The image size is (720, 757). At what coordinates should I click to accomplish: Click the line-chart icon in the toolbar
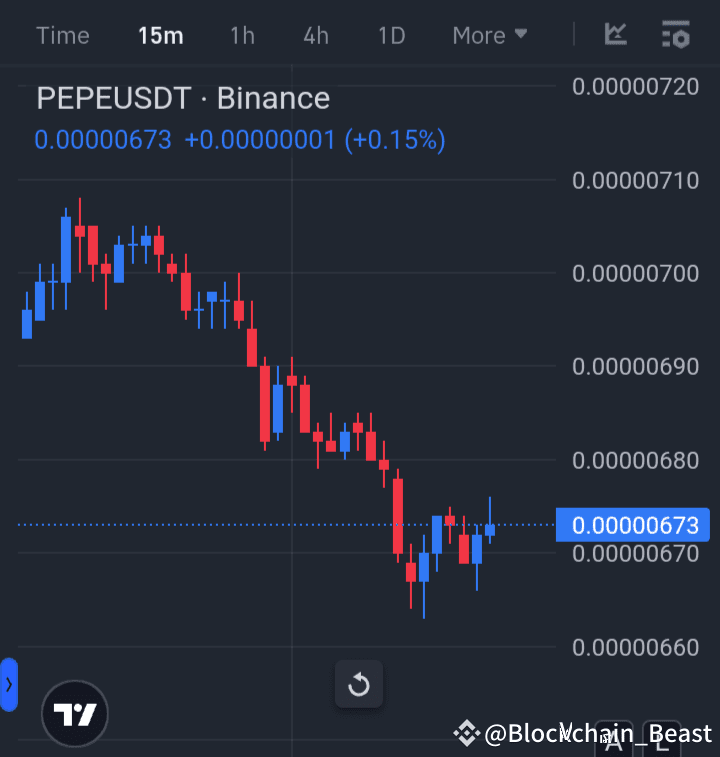[615, 35]
